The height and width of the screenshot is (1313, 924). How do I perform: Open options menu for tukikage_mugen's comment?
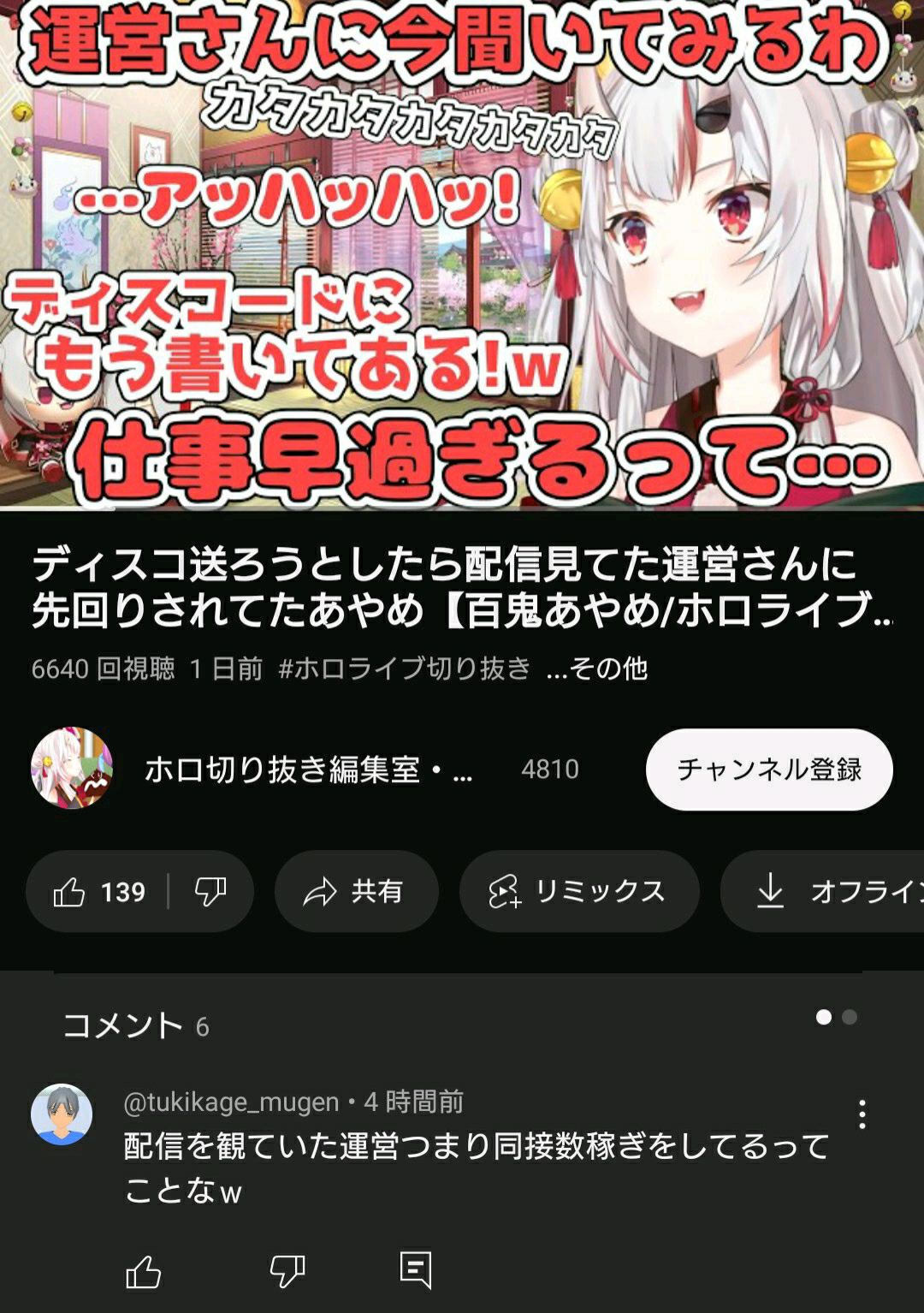point(862,1114)
